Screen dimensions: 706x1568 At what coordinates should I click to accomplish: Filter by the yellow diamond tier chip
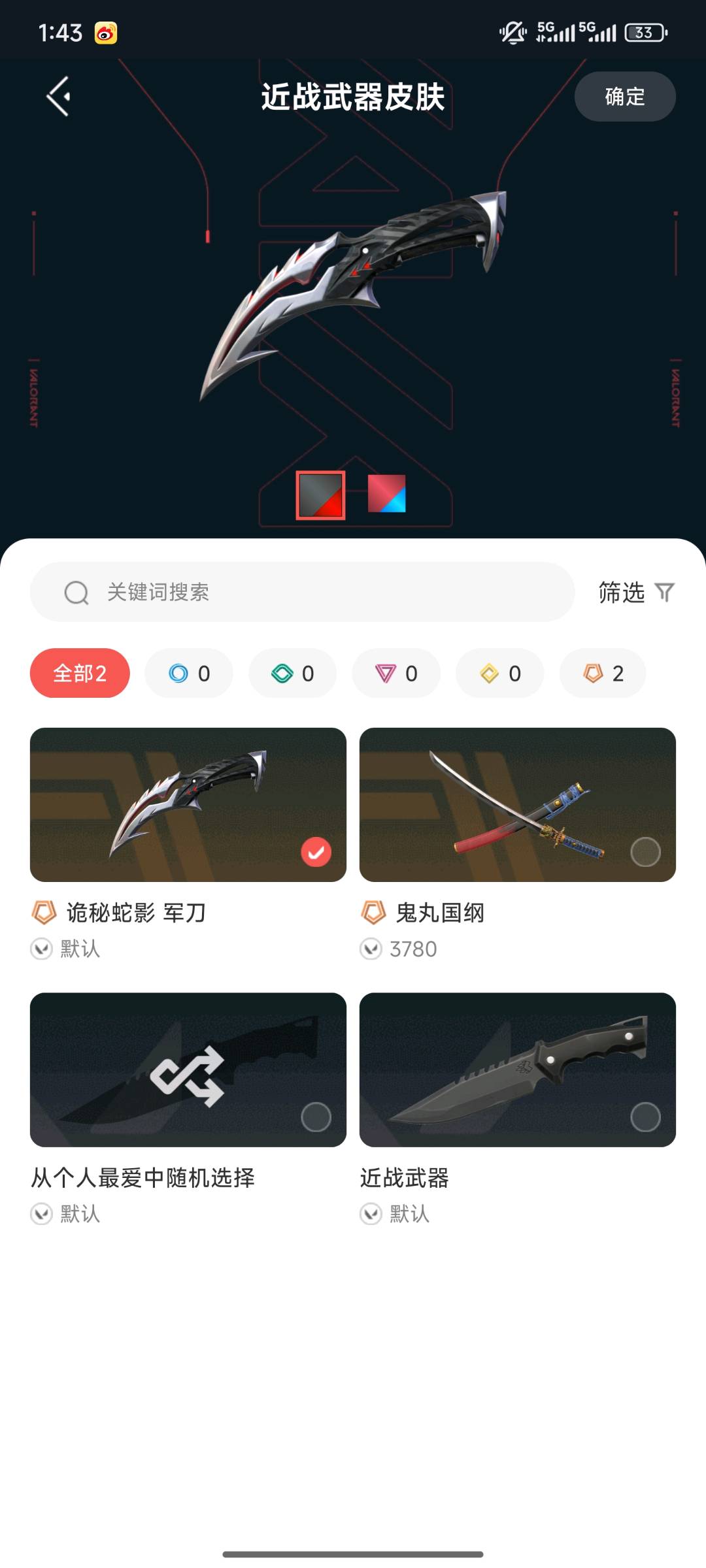pyautogui.click(x=499, y=673)
